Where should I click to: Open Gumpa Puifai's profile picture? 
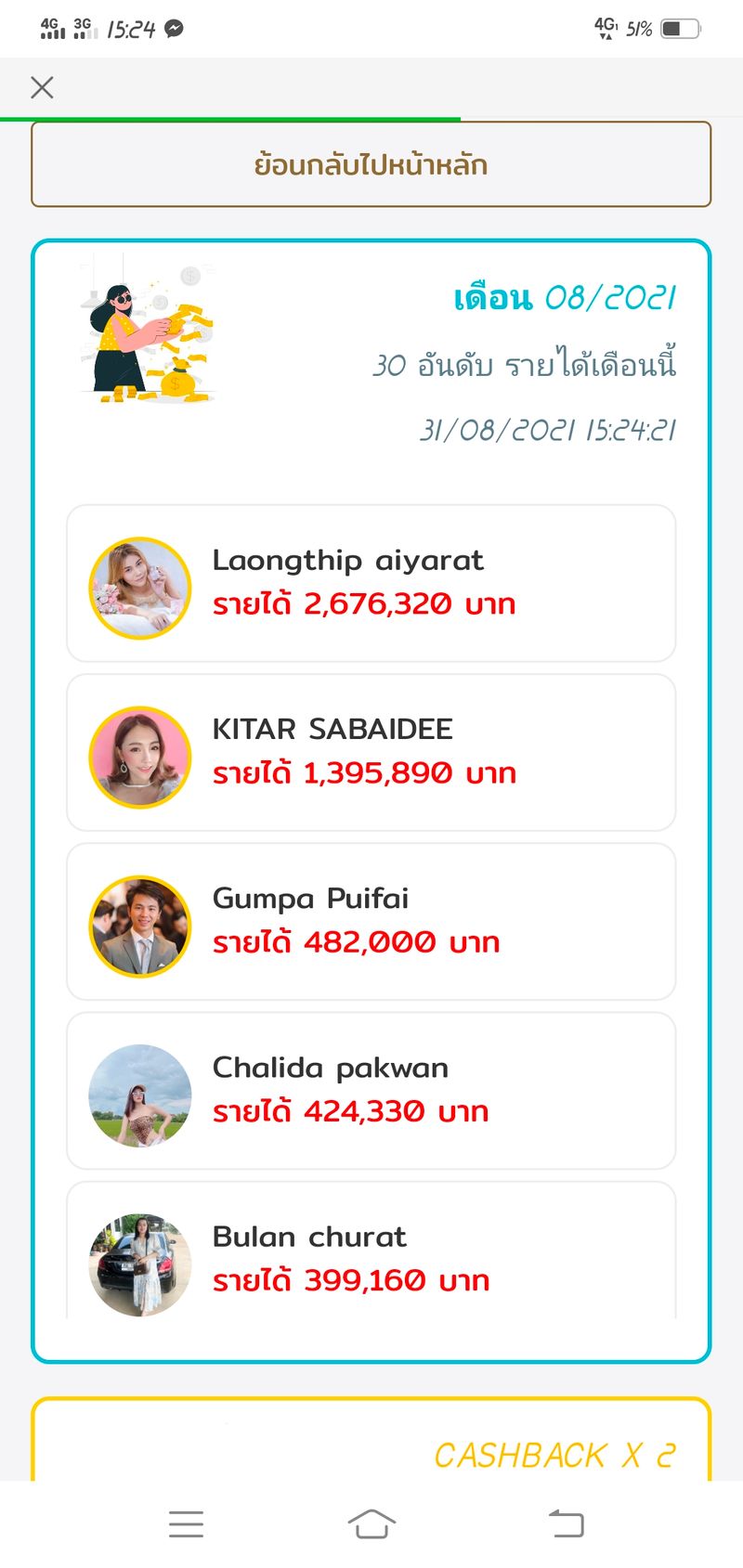point(139,922)
